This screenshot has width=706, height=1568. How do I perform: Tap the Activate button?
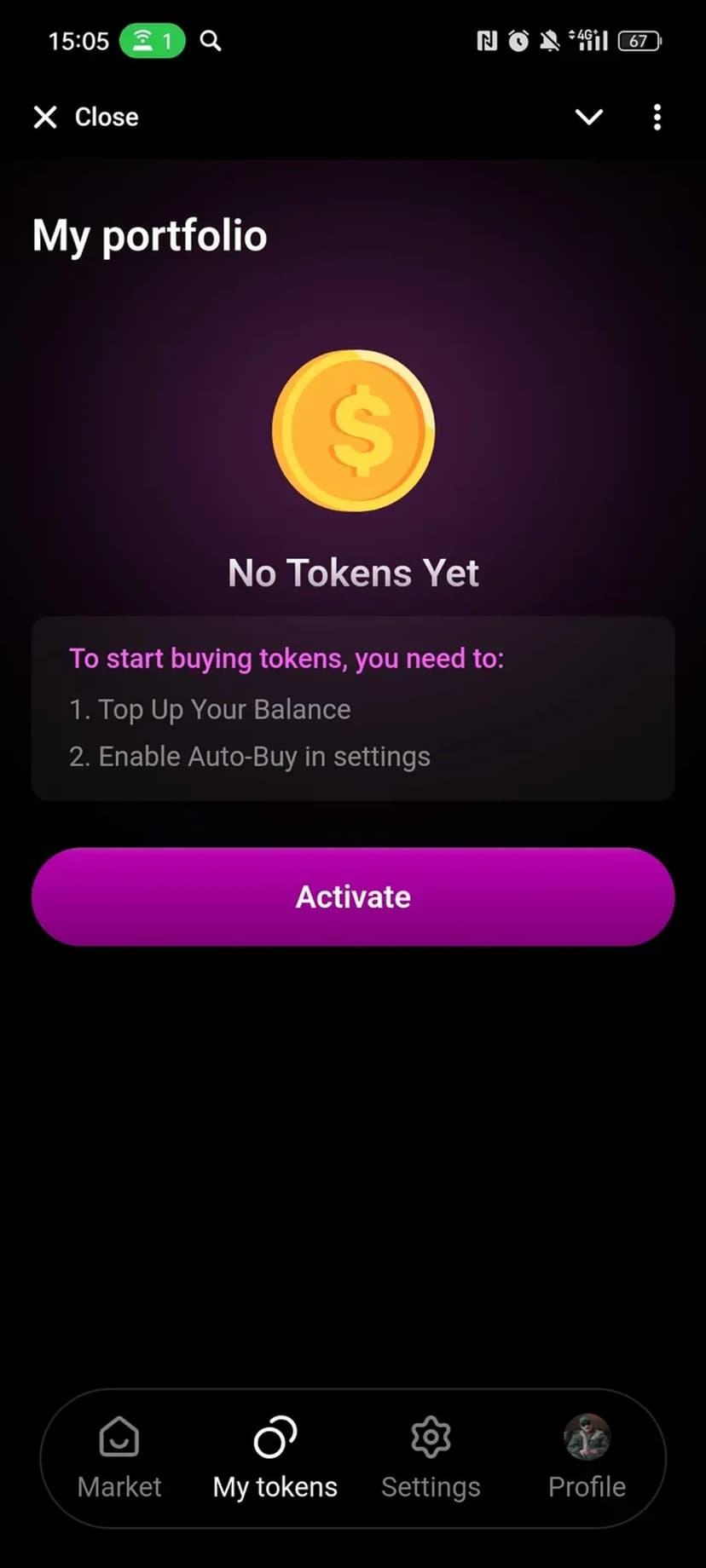tap(353, 896)
